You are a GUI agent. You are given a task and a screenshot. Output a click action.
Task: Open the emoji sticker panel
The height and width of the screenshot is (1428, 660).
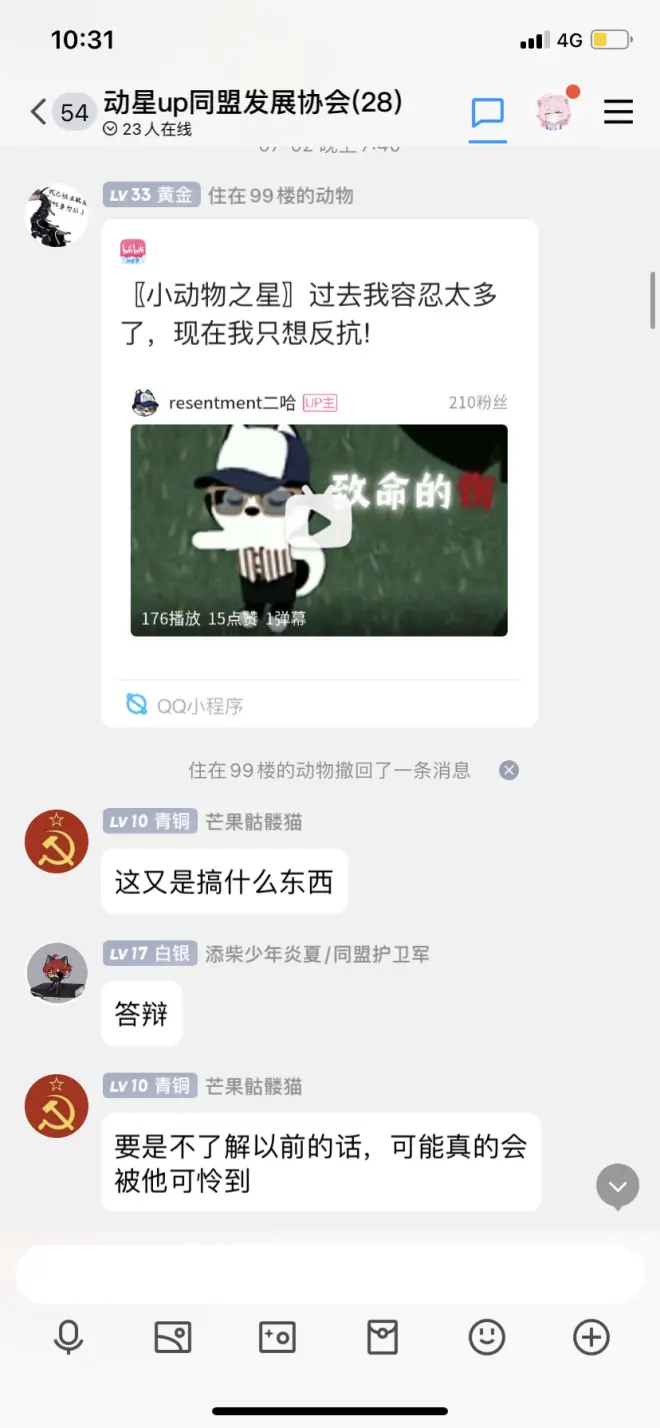pos(487,1337)
